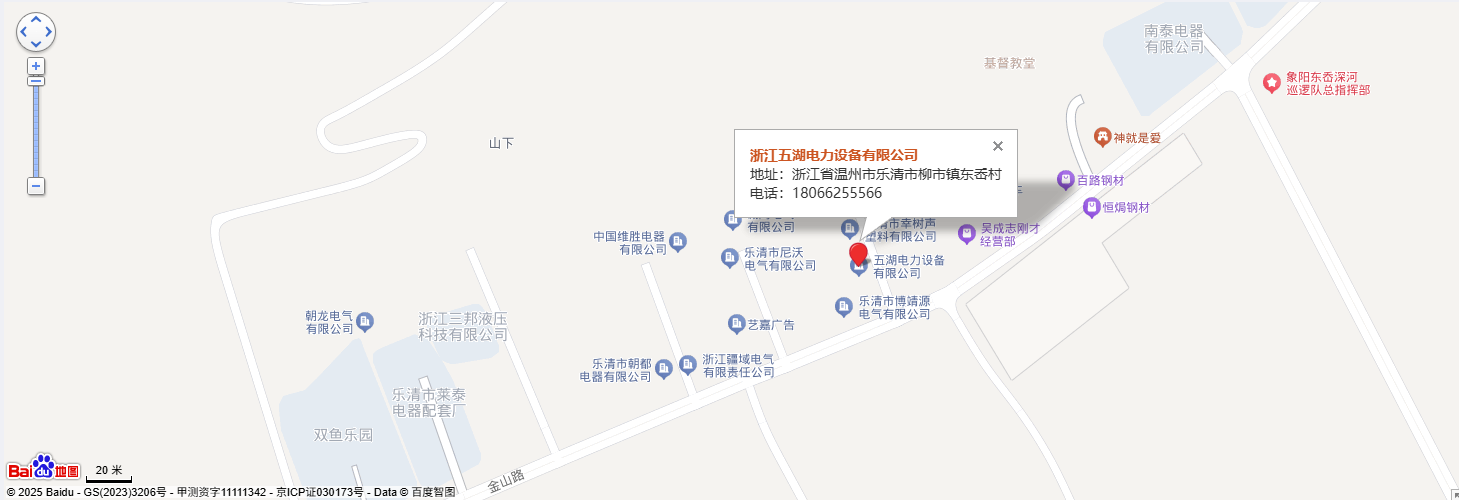Screen dimensions: 1459x500
Task: Open the 乐清市尼沃电气有限公司 marker
Action: pos(730,258)
